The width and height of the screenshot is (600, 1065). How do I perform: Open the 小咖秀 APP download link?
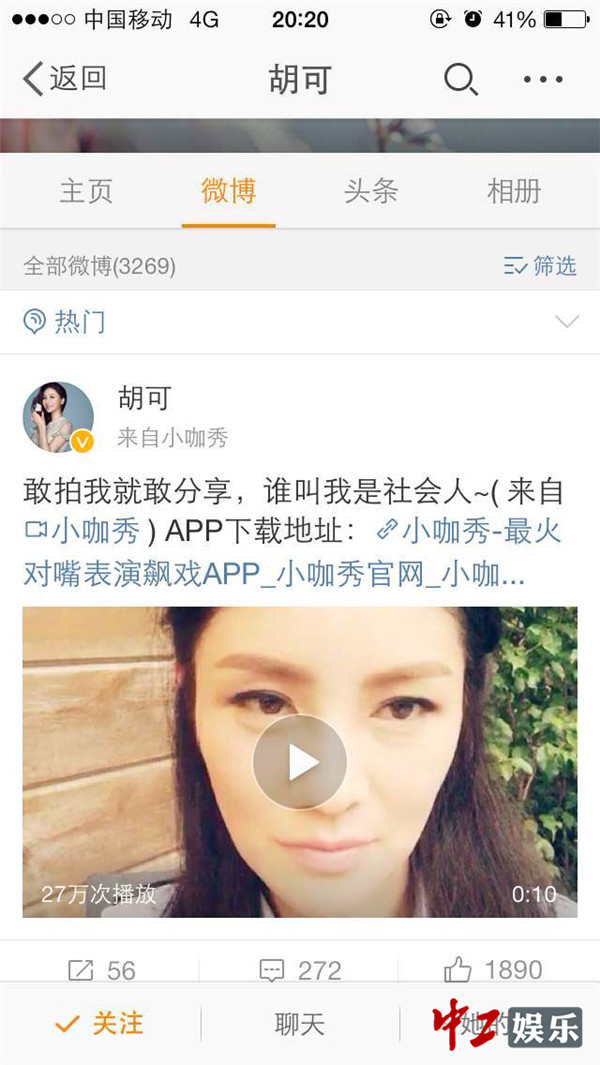(470, 531)
